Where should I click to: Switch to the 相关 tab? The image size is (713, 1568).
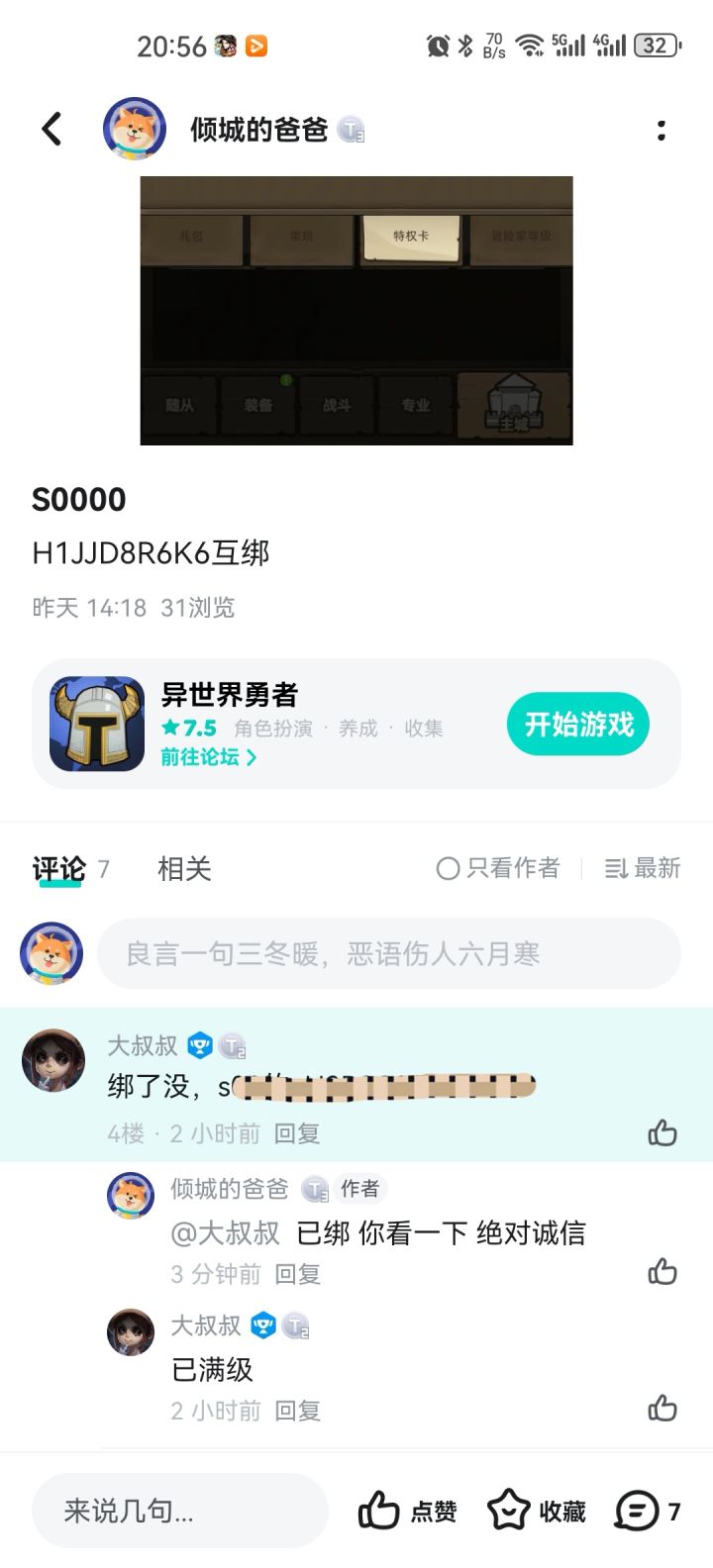184,869
